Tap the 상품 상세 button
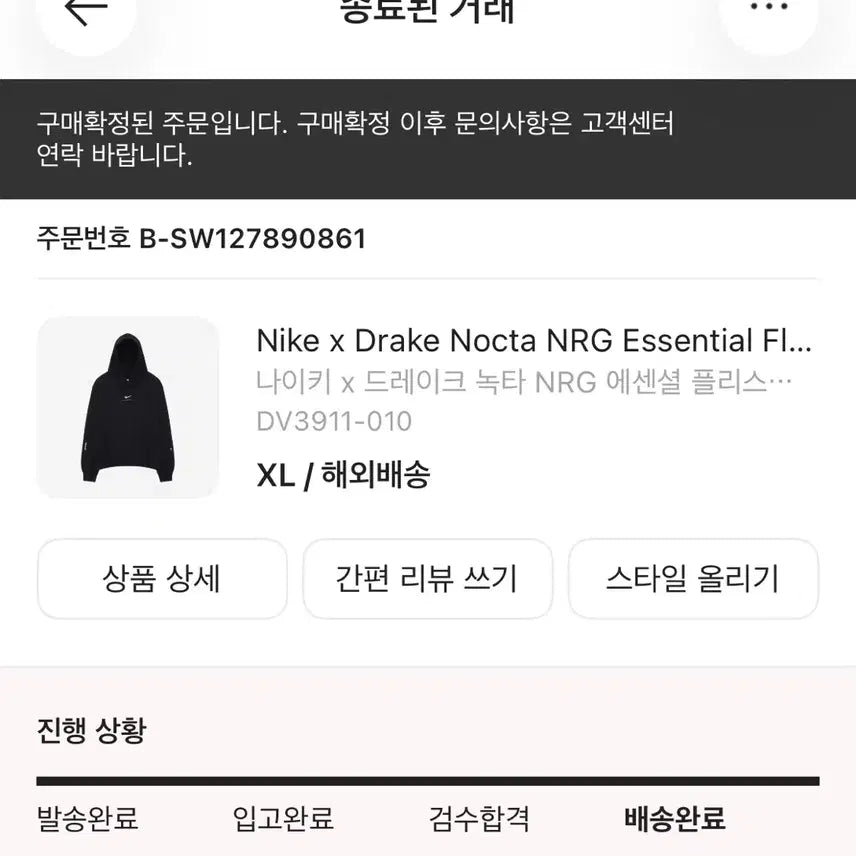 162,579
